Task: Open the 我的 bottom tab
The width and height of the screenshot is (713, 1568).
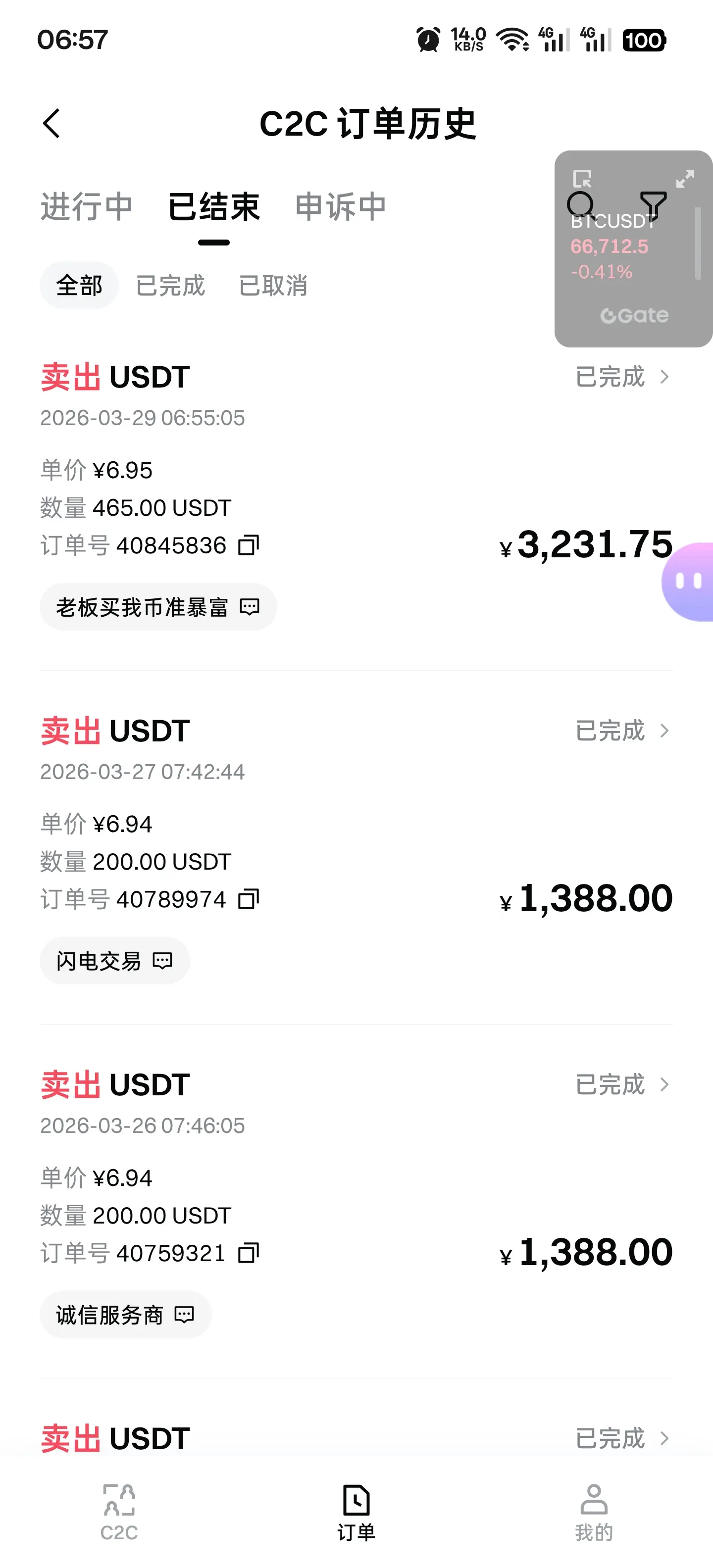Action: pos(594,1512)
